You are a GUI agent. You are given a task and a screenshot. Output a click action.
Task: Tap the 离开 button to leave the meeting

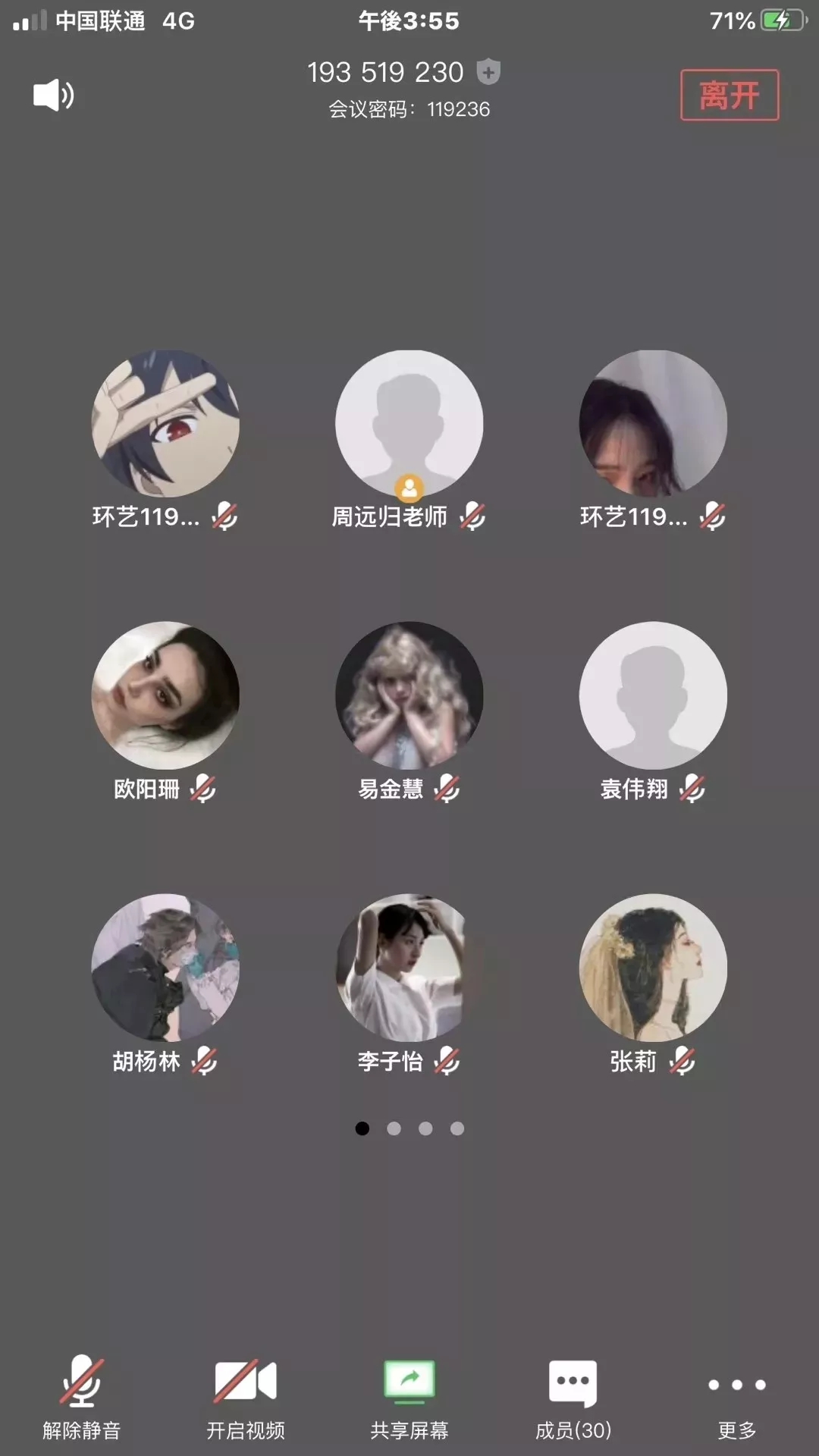(x=730, y=96)
